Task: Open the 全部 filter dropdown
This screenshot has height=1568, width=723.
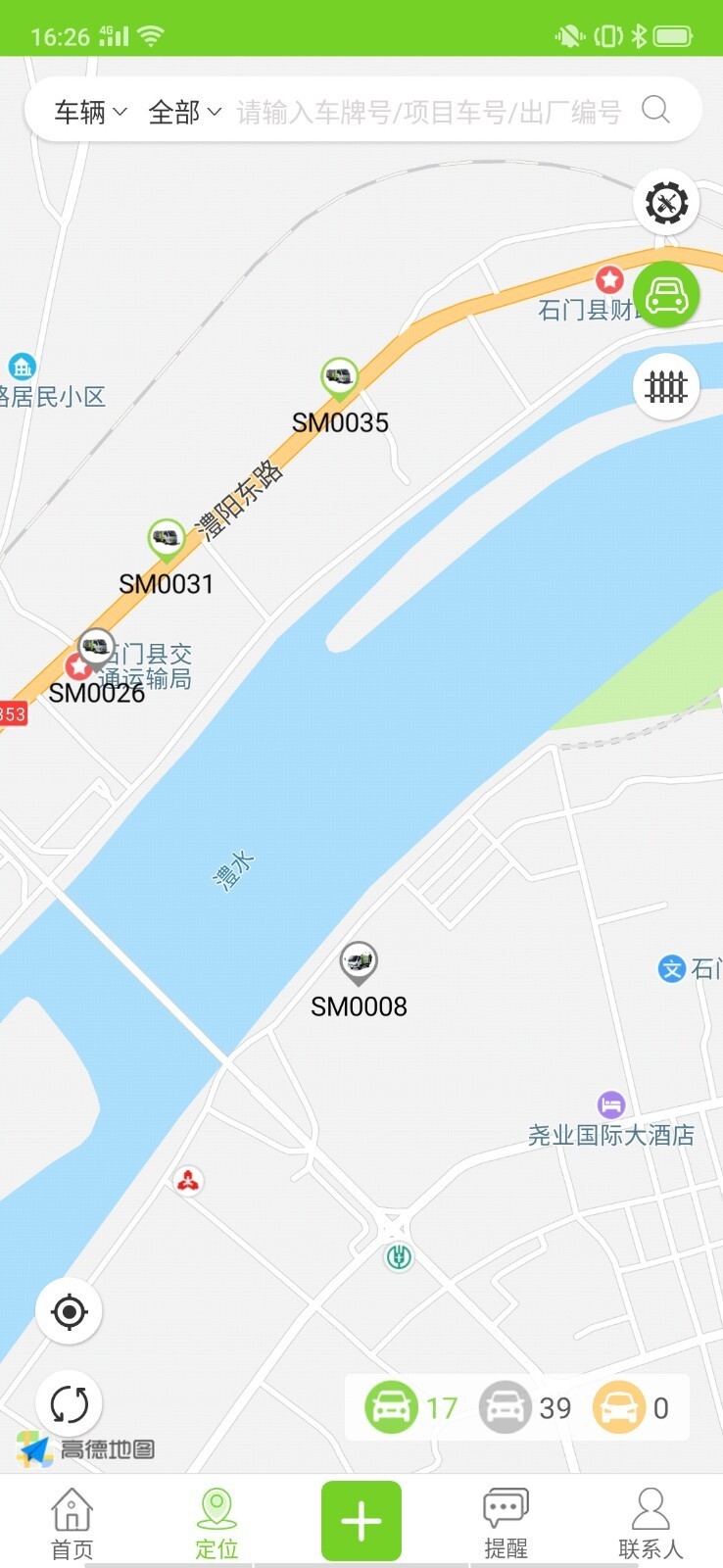Action: (x=184, y=111)
